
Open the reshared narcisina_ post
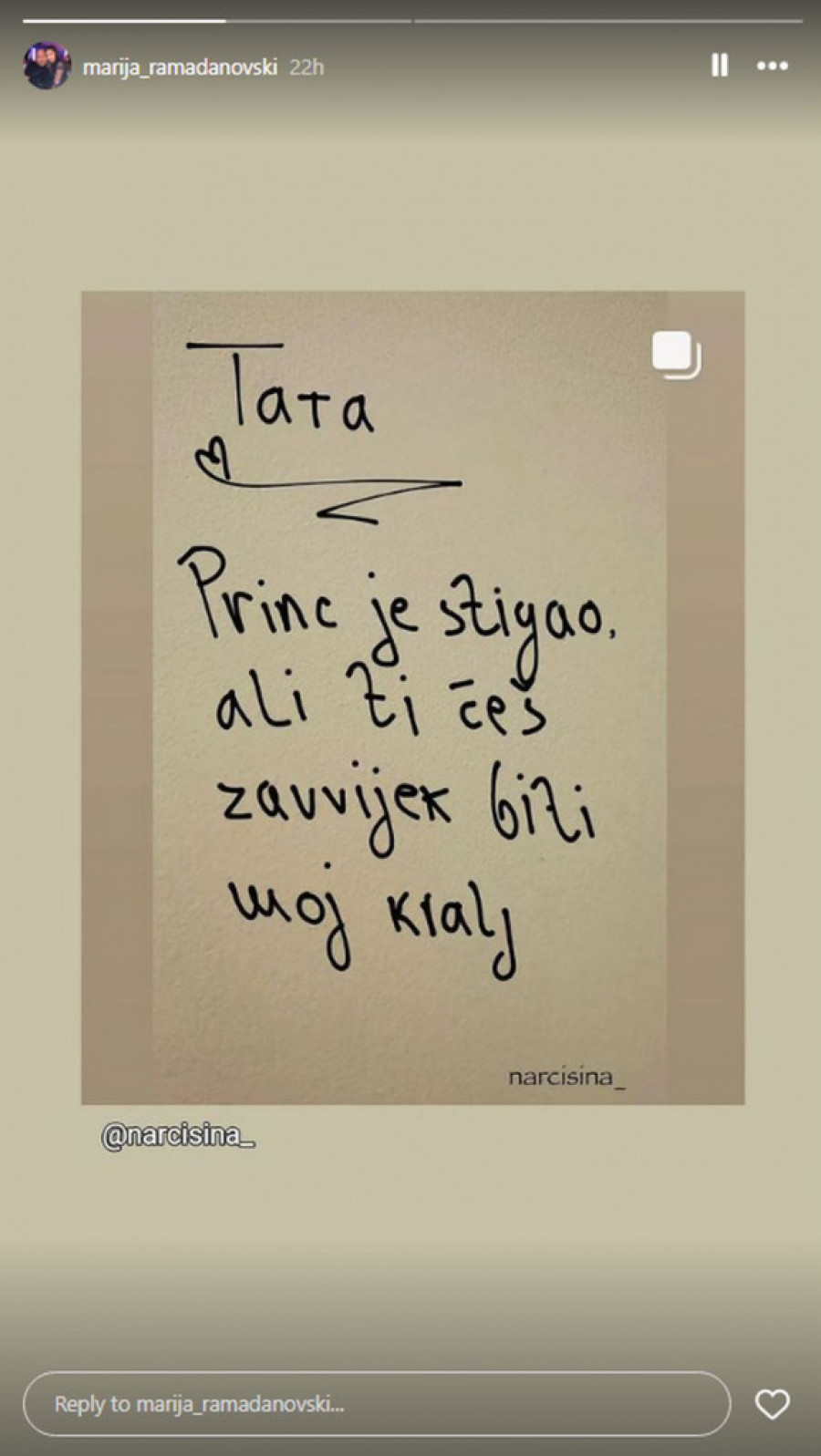click(412, 697)
